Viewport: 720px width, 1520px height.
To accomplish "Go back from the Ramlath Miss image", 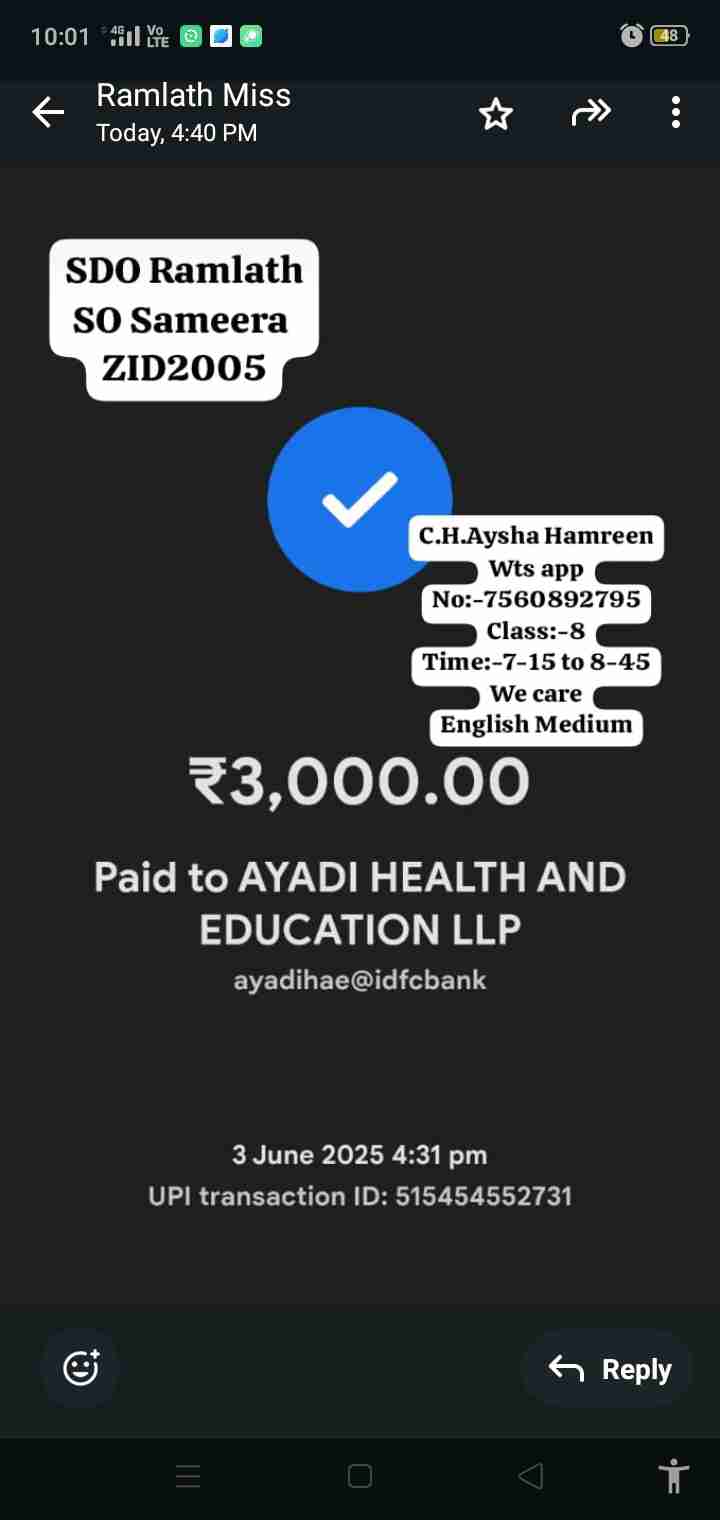I will point(48,113).
